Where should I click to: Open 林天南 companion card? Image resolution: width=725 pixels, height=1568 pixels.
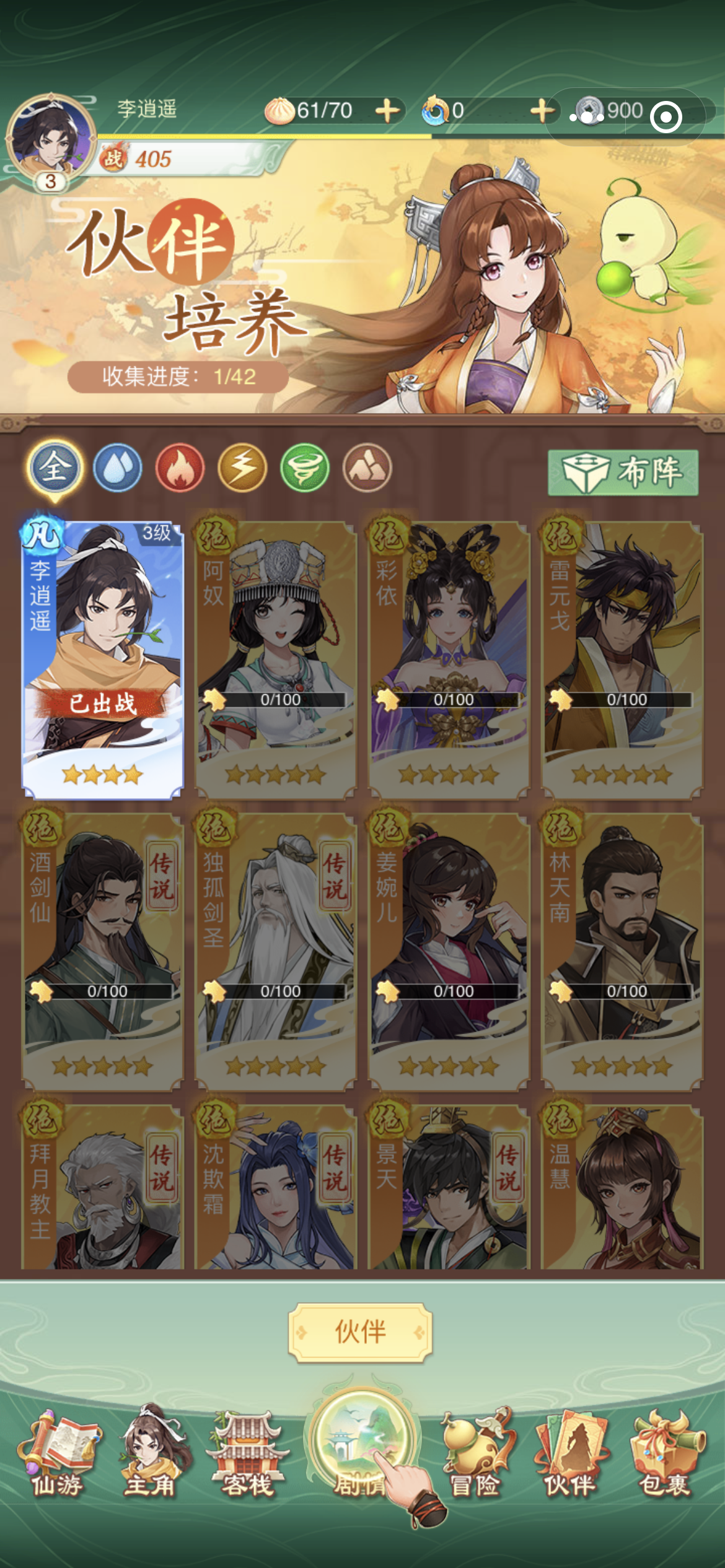pyautogui.click(x=622, y=951)
